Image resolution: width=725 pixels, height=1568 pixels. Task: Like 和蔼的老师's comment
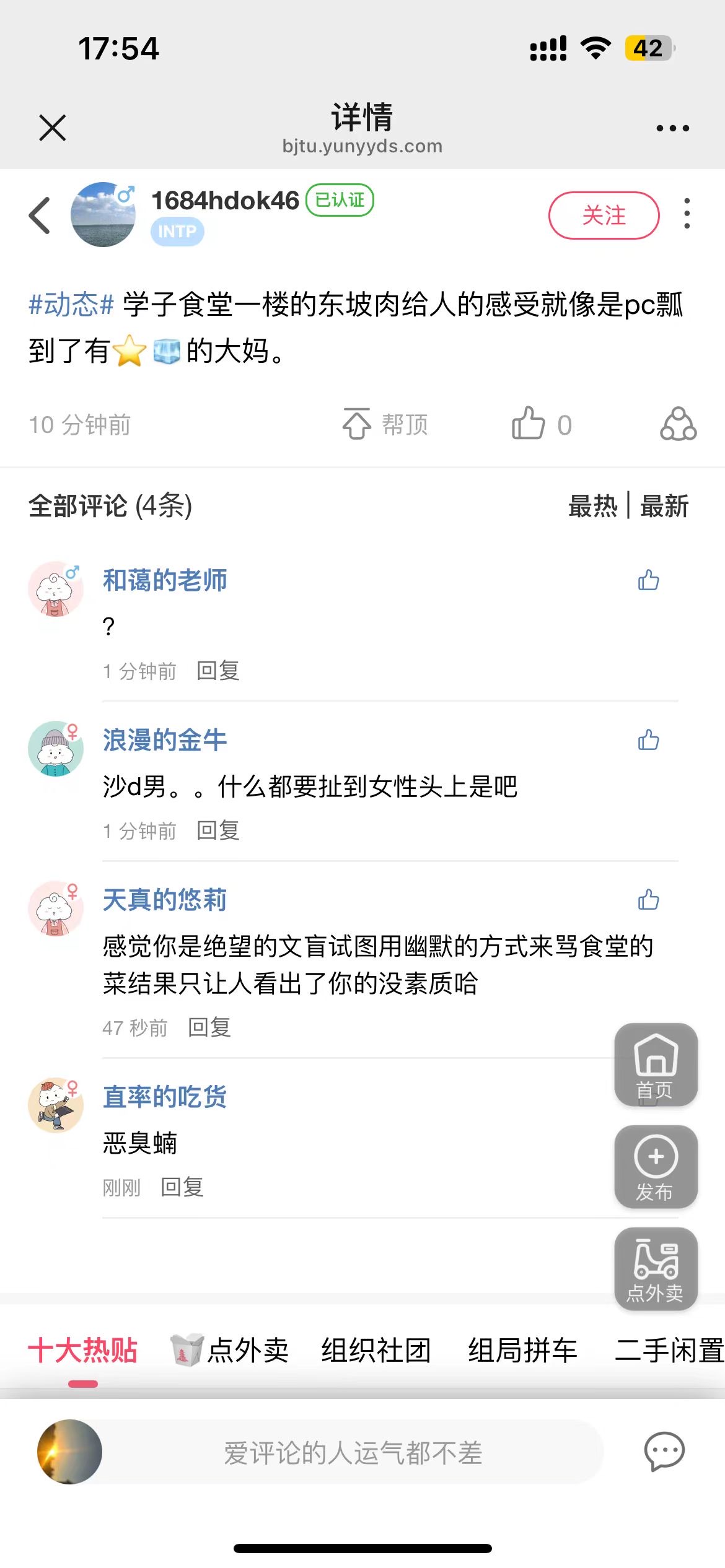[x=648, y=580]
